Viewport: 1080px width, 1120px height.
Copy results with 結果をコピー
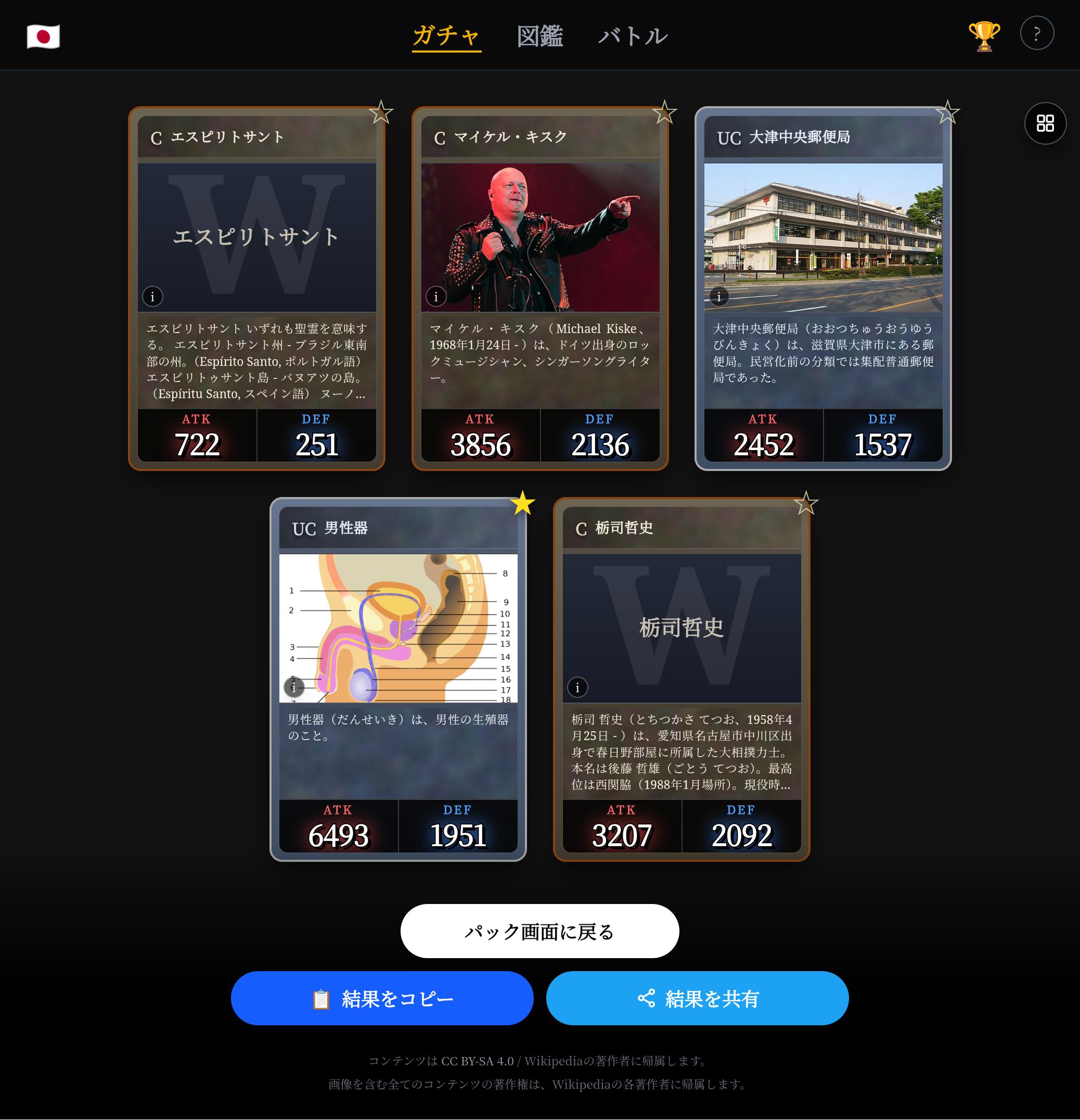381,998
